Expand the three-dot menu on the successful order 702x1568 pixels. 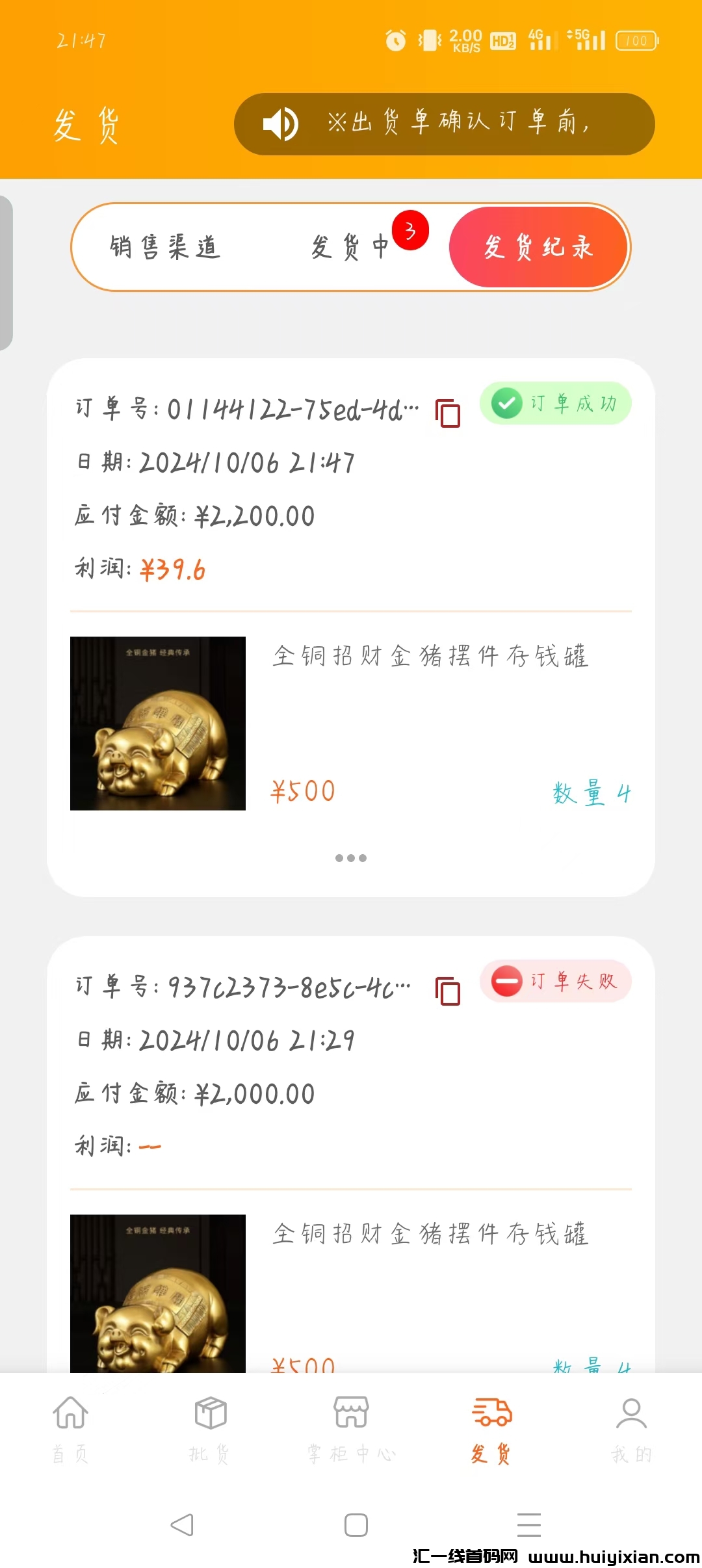351,858
